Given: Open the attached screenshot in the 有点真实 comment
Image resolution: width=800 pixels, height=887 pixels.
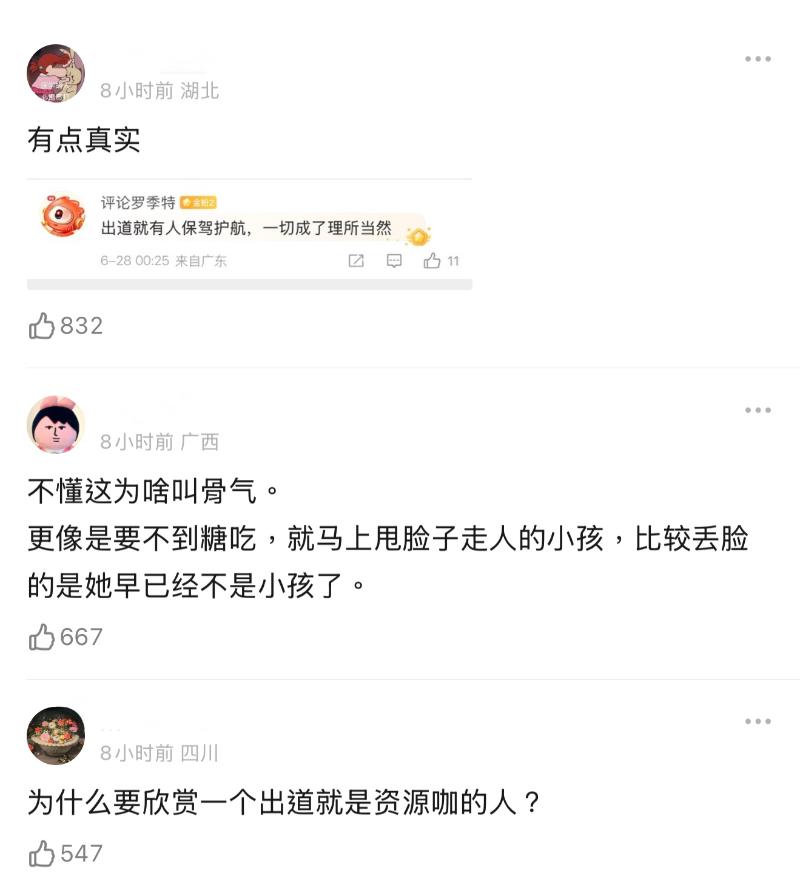Looking at the screenshot, I should [x=249, y=235].
